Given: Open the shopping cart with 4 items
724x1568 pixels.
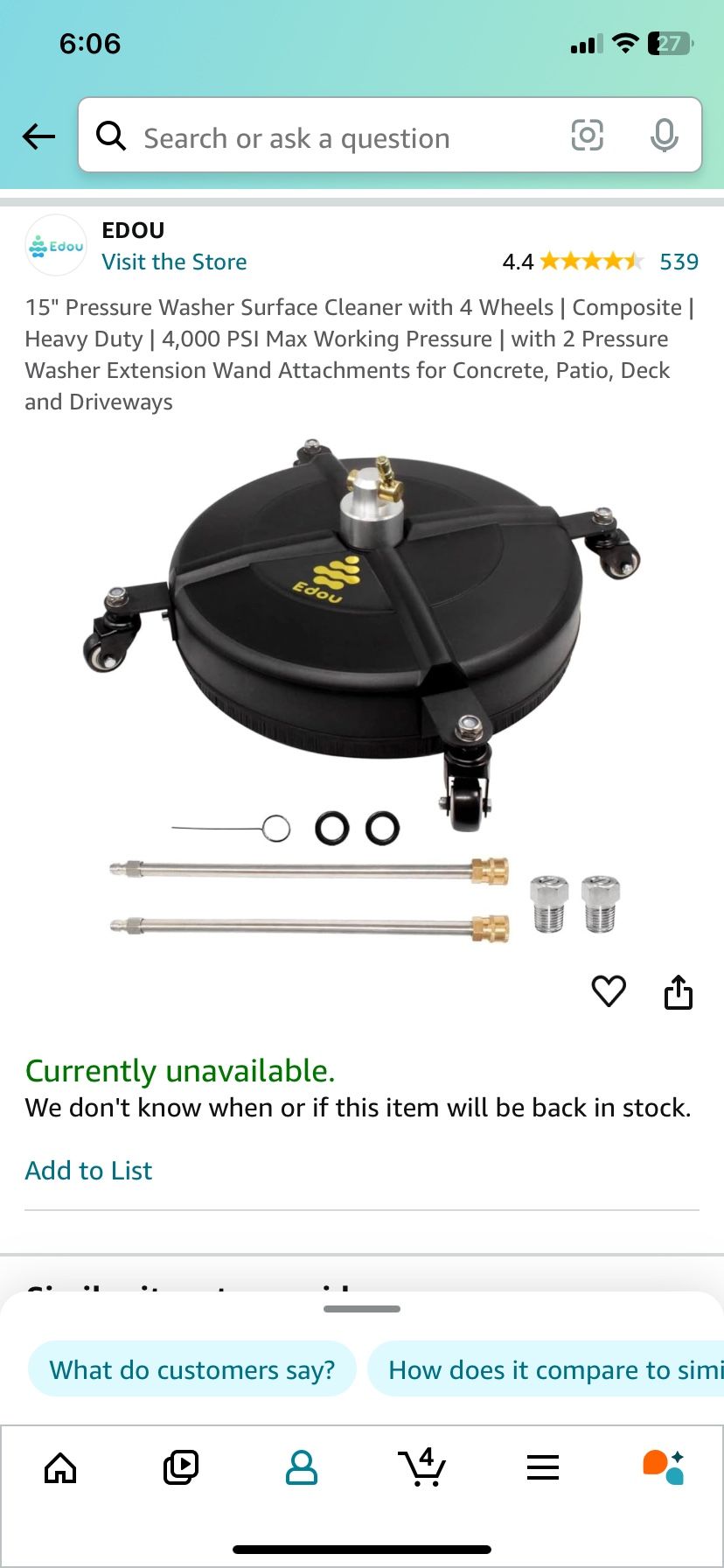Looking at the screenshot, I should [422, 1467].
